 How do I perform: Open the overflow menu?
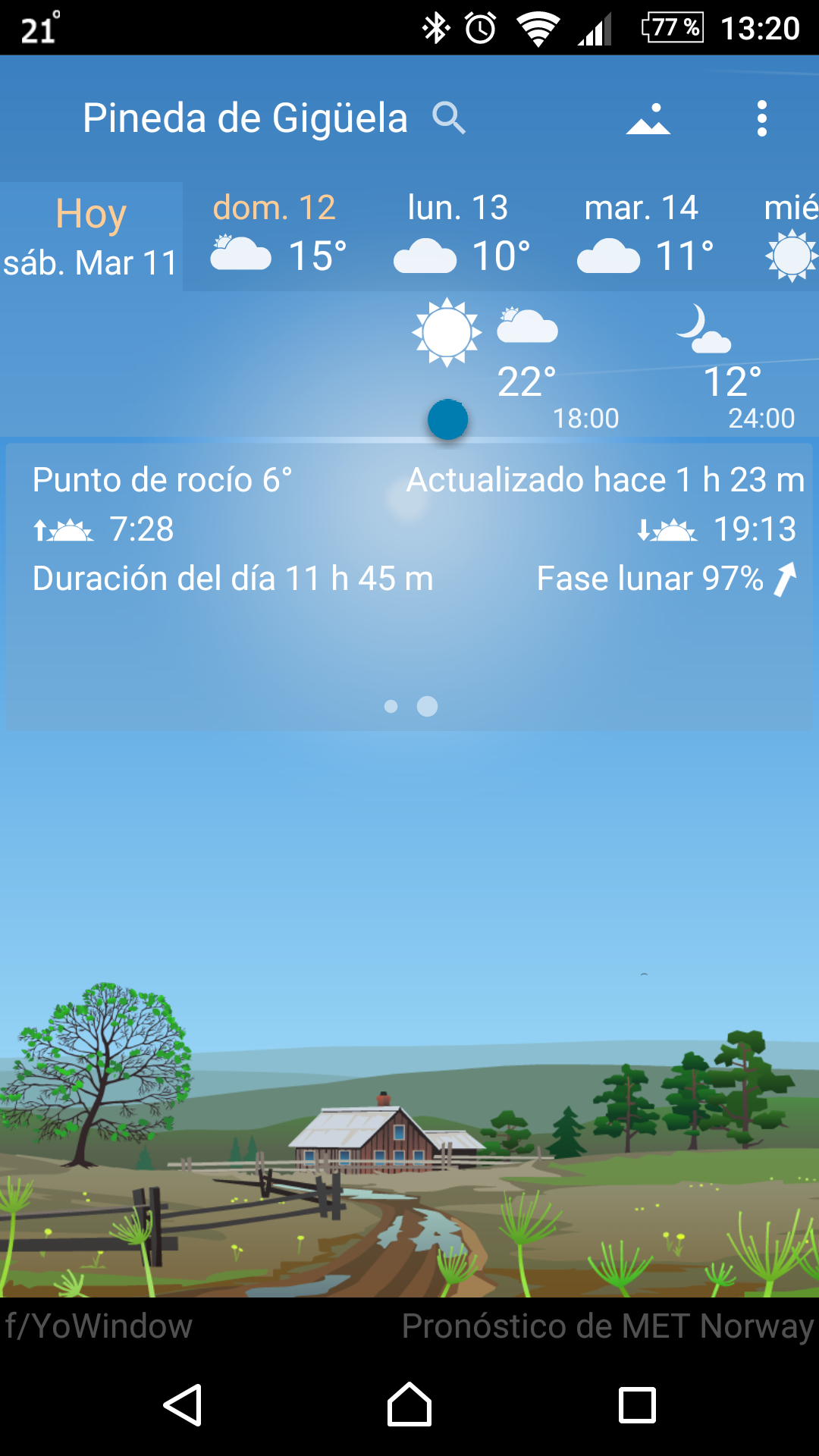tap(761, 119)
